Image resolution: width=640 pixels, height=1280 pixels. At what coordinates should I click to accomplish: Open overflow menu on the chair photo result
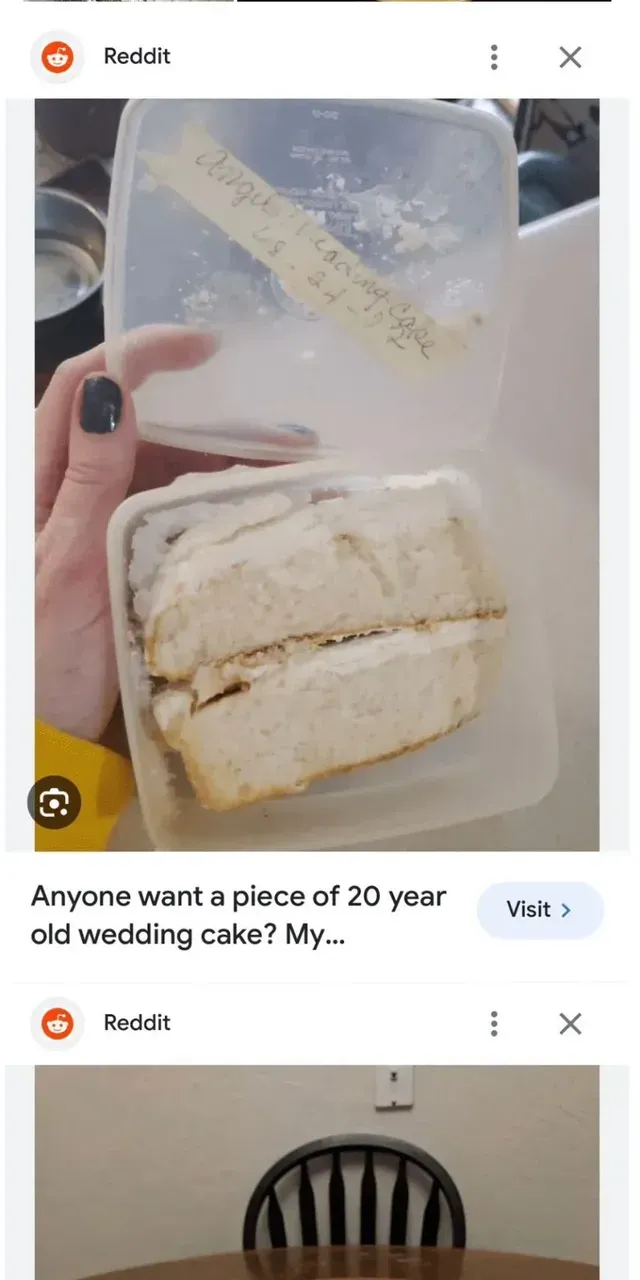pos(494,1023)
